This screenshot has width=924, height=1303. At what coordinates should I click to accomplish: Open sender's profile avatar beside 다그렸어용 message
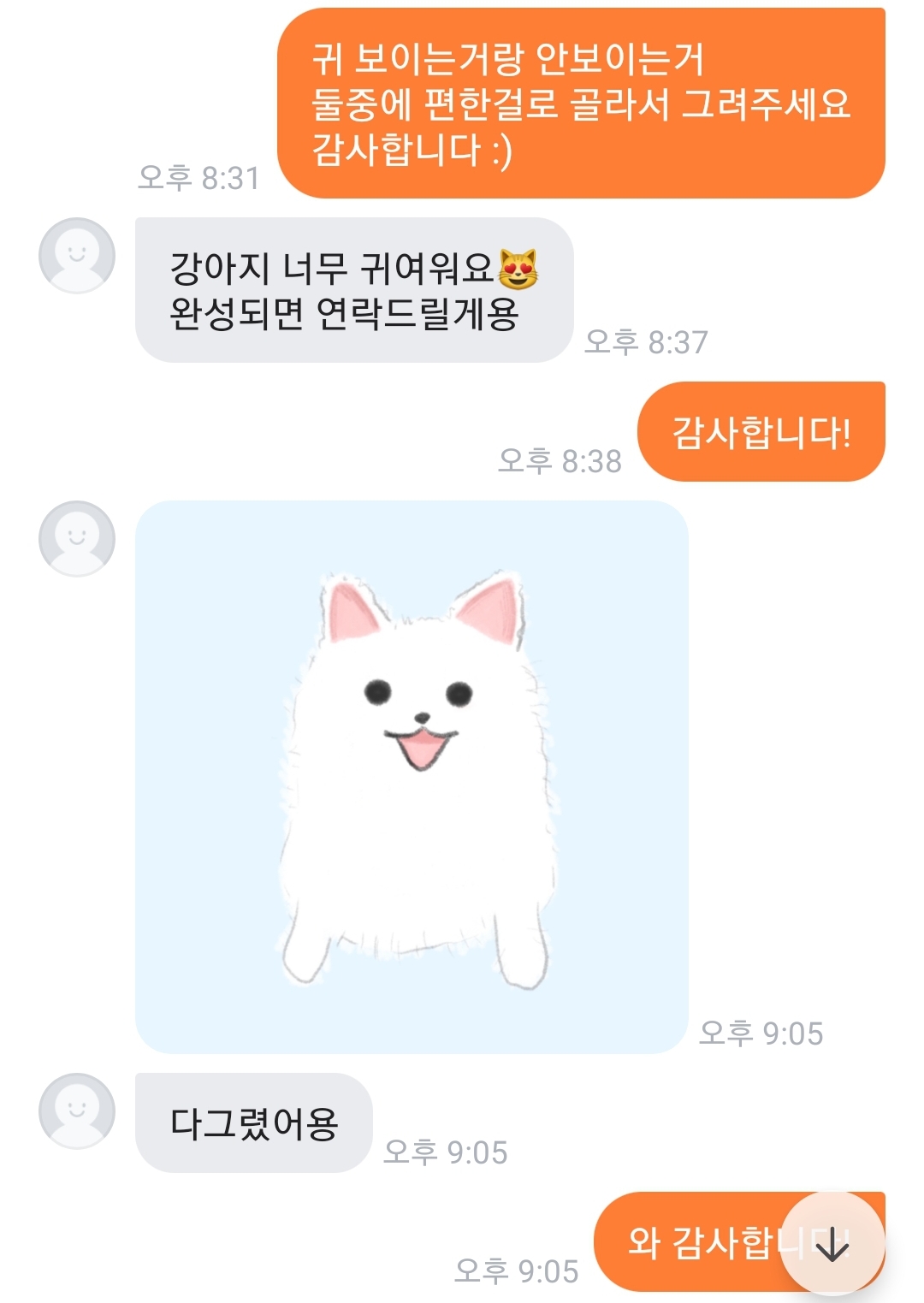click(x=77, y=1111)
